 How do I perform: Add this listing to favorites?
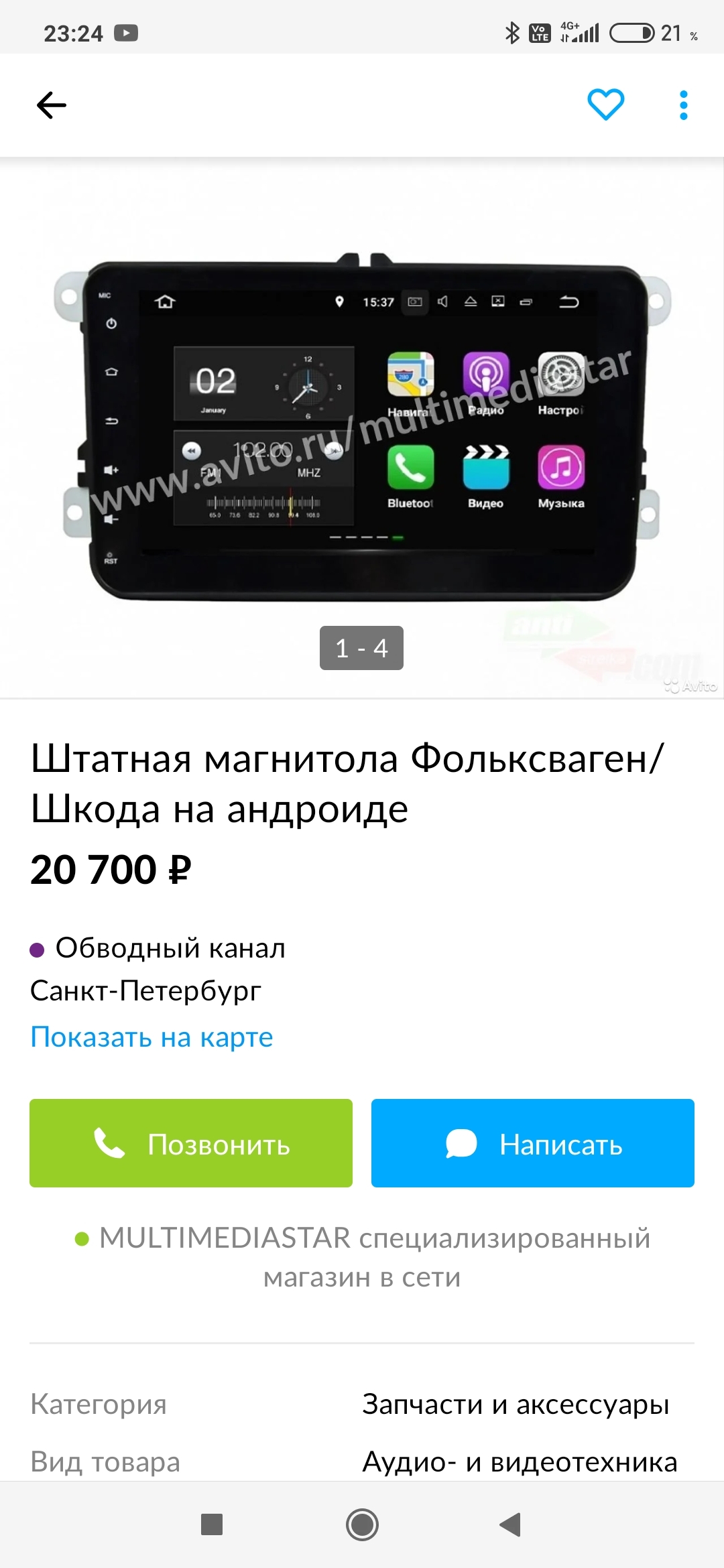coord(605,105)
